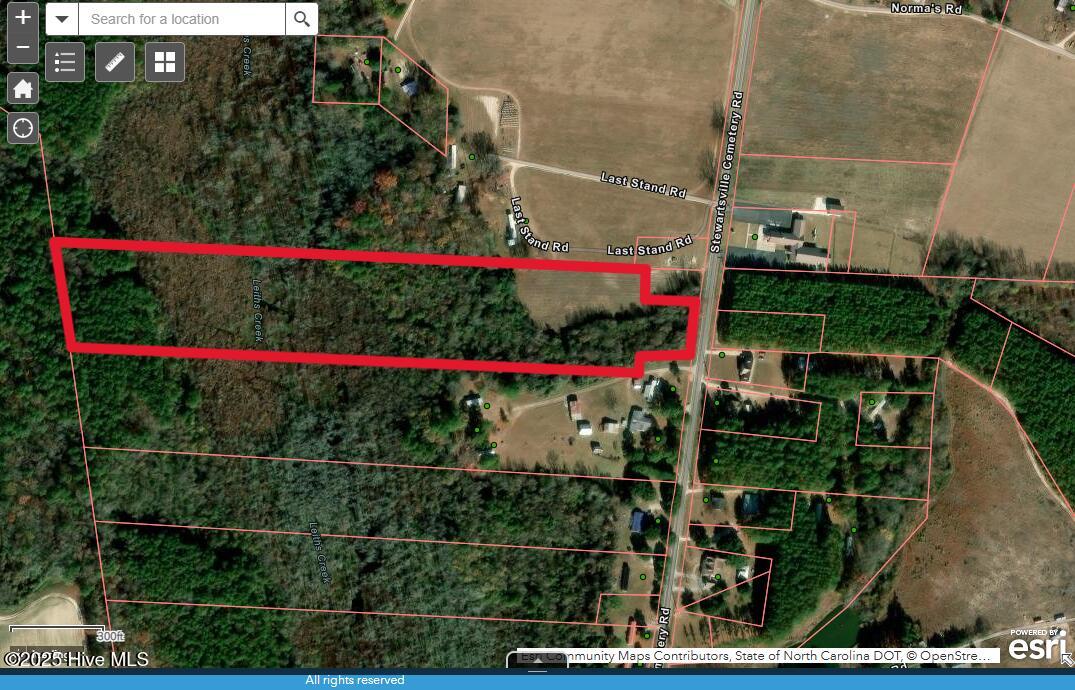Open the basemap gallery grid

click(x=165, y=62)
